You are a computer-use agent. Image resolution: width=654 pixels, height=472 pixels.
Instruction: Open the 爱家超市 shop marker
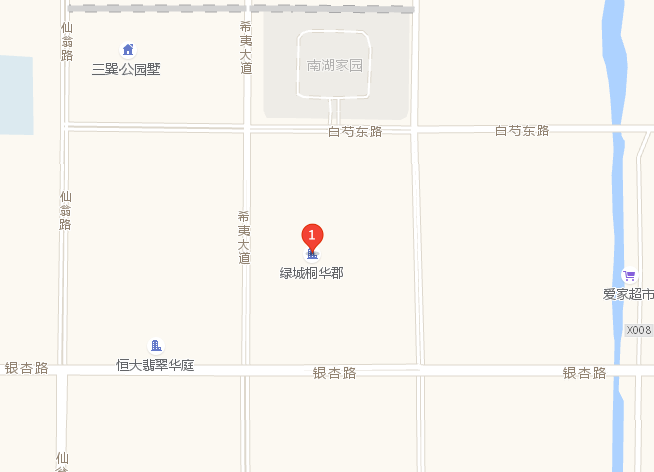[x=628, y=276]
